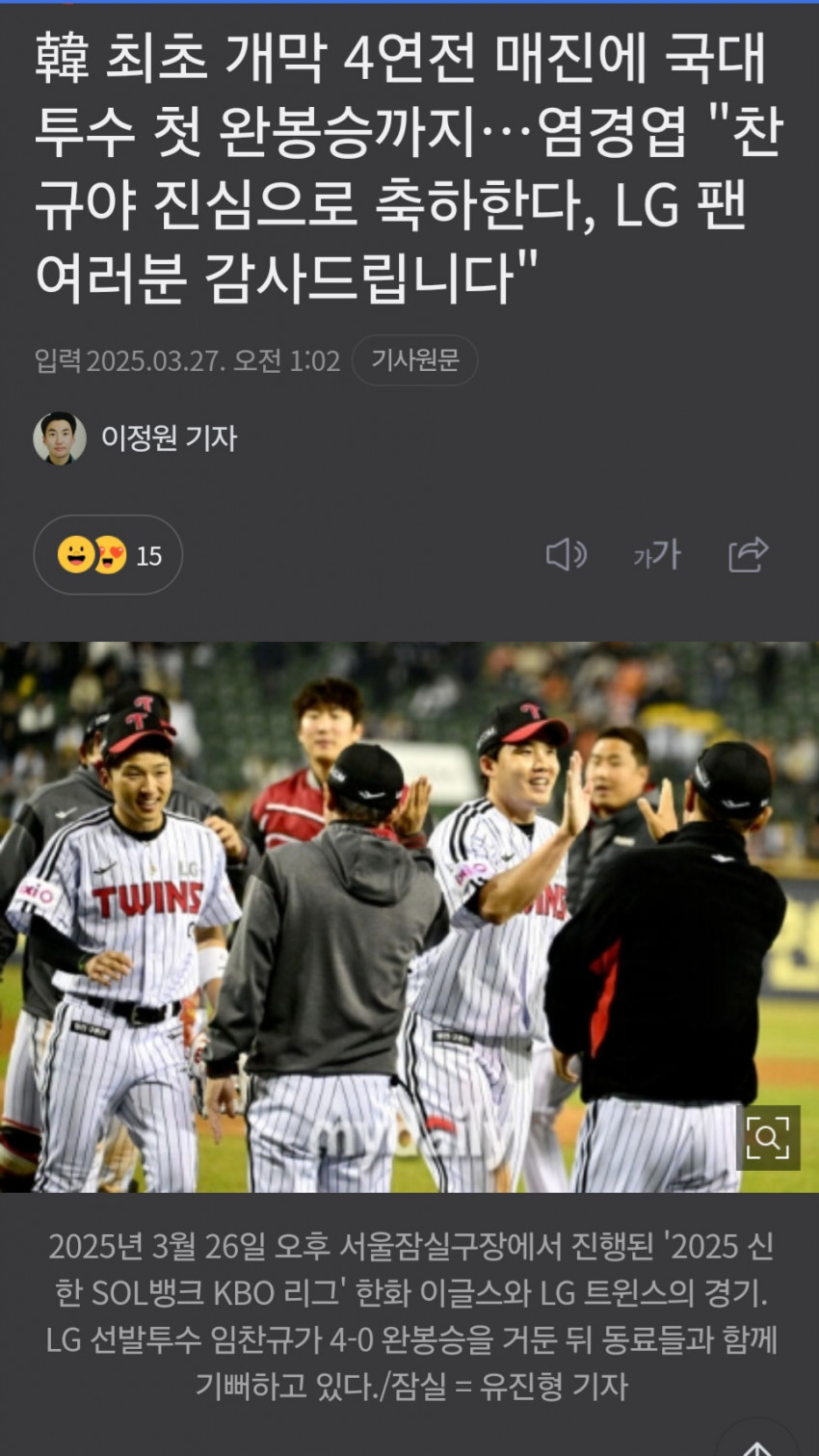
Task: Listen to the article with the speaker icon
Action: click(566, 555)
